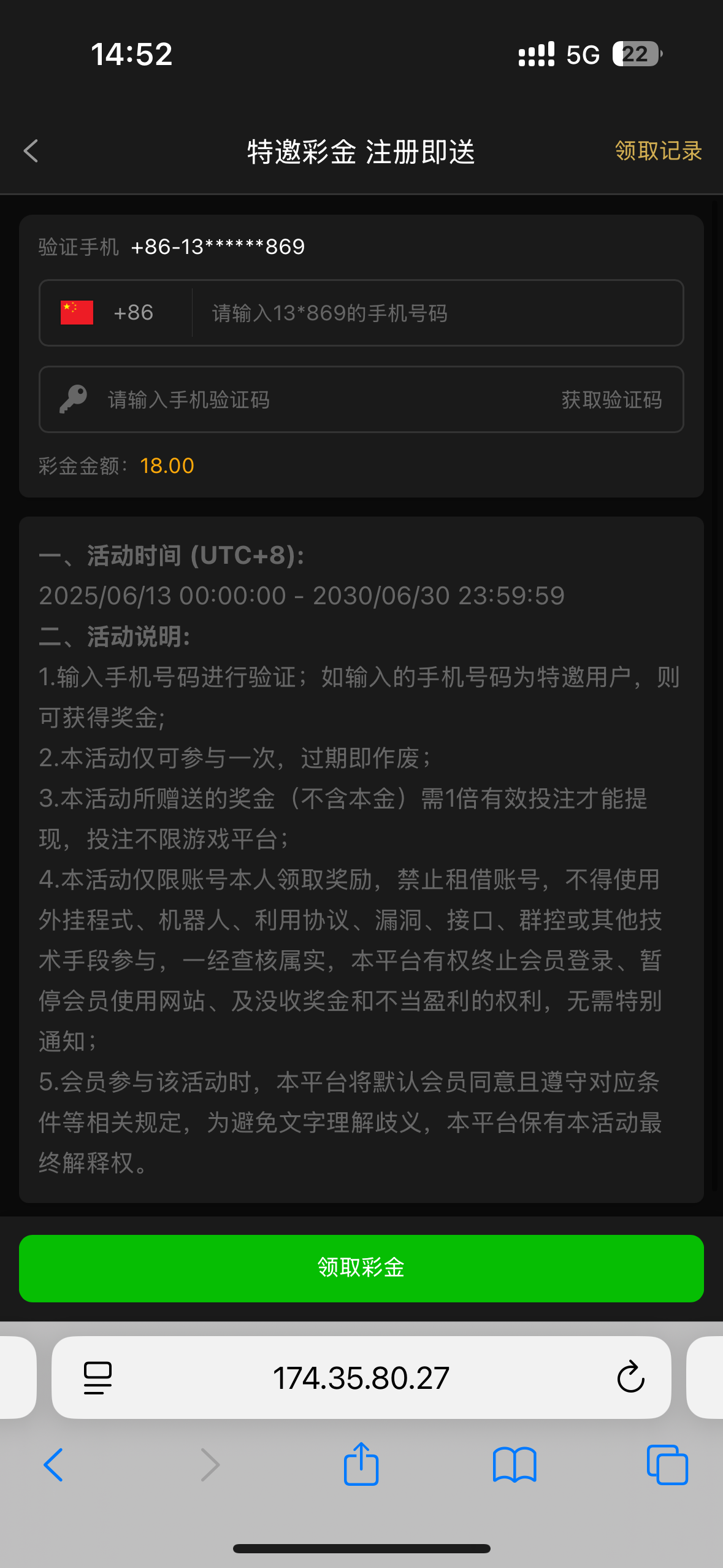The width and height of the screenshot is (723, 1568).
Task: Select the 174.35.80.27 address bar
Action: (x=361, y=1378)
